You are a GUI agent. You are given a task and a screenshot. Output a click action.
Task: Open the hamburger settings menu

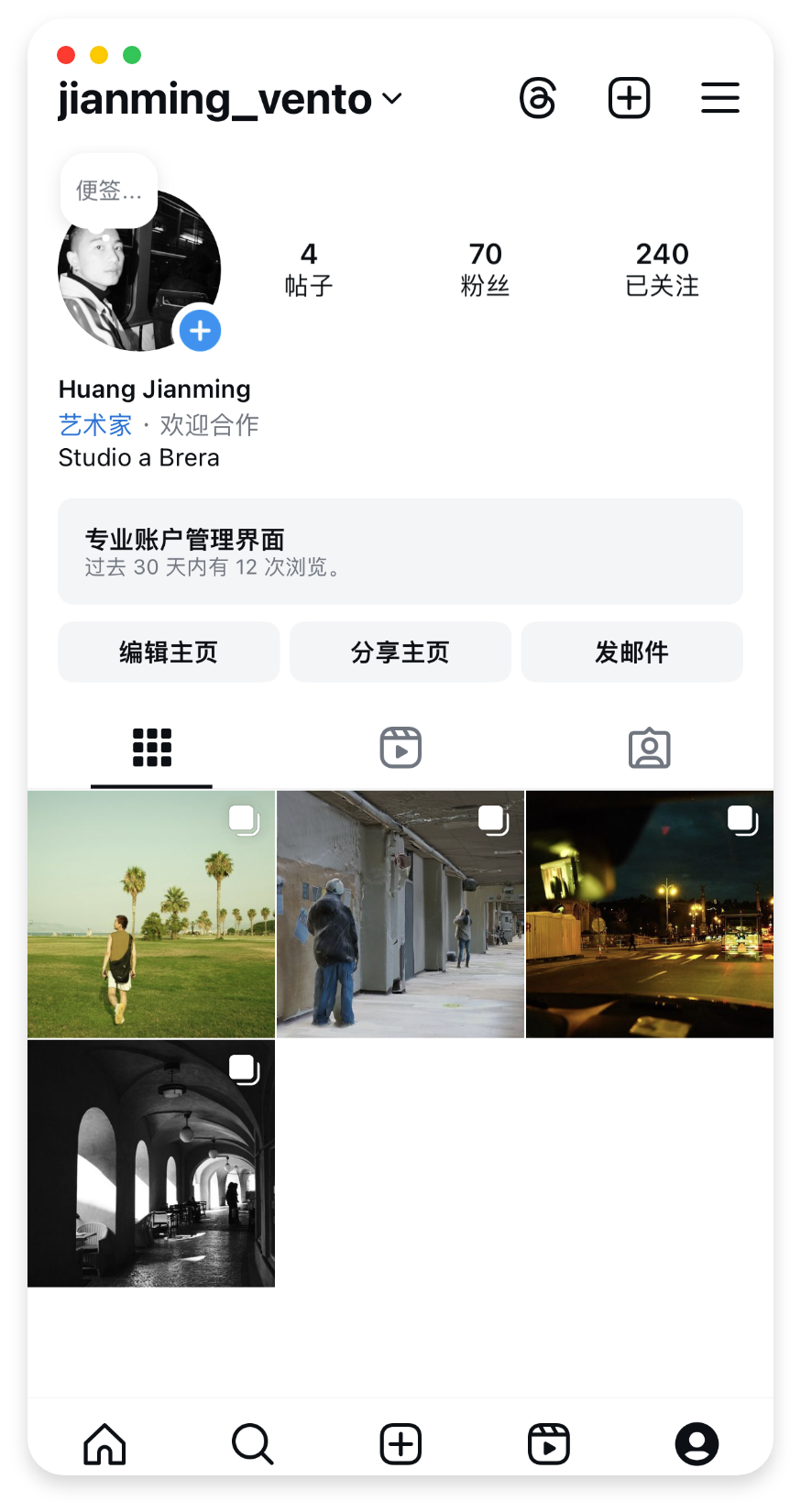(x=720, y=97)
